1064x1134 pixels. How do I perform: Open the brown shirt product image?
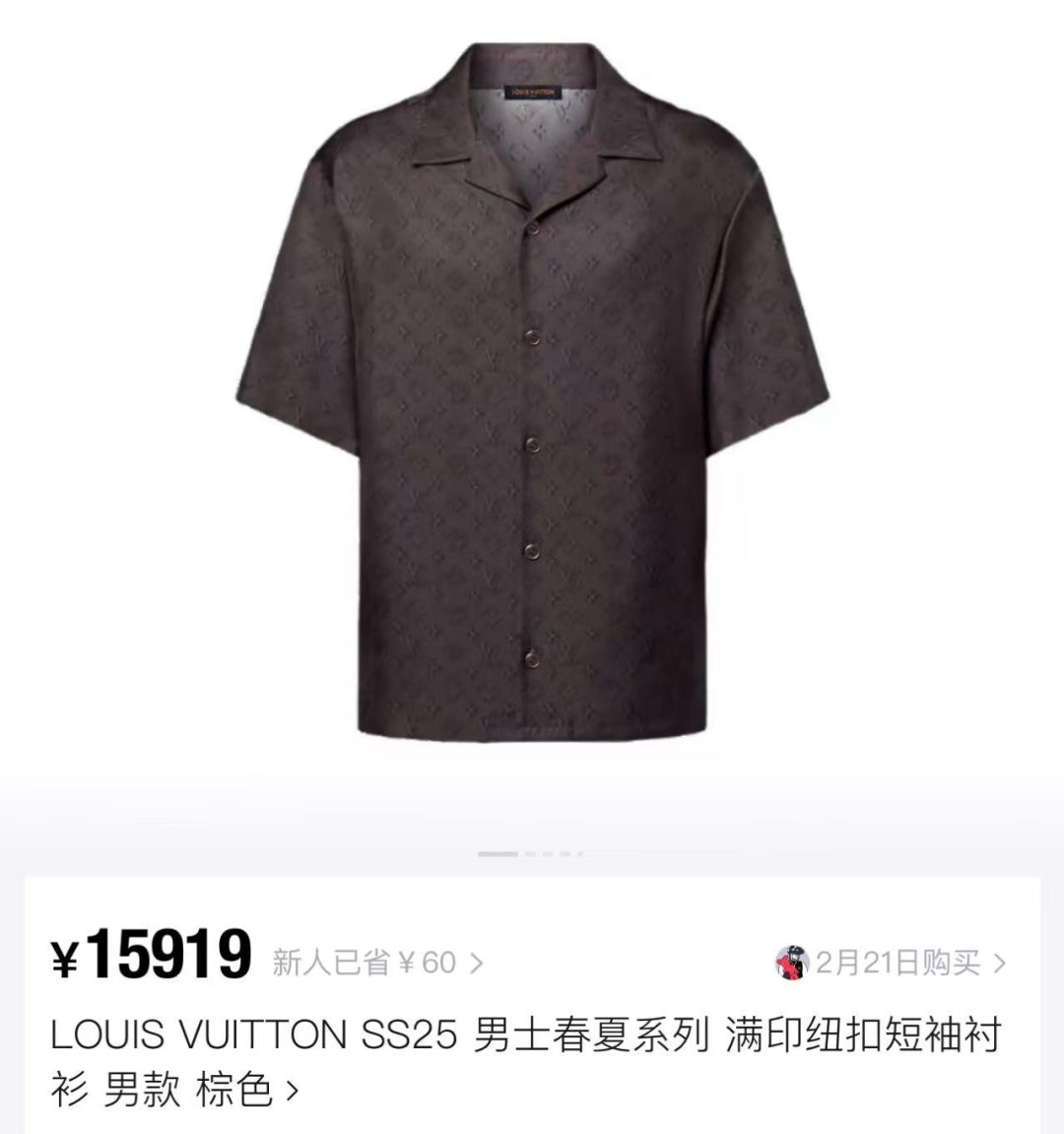pyautogui.click(x=532, y=394)
